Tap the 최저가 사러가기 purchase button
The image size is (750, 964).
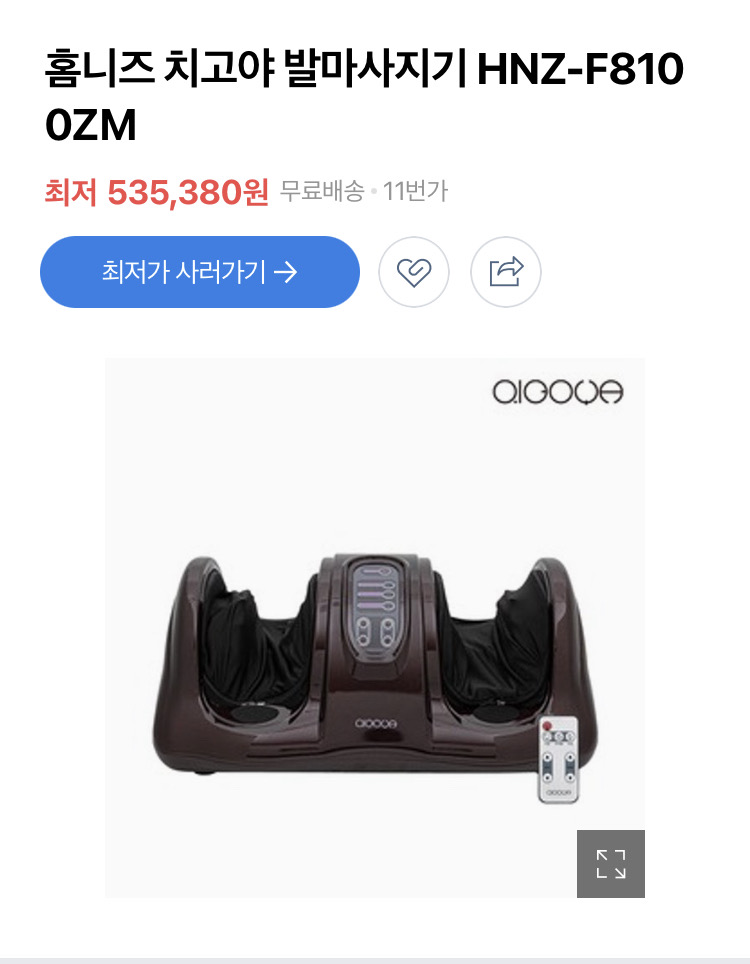(x=198, y=271)
